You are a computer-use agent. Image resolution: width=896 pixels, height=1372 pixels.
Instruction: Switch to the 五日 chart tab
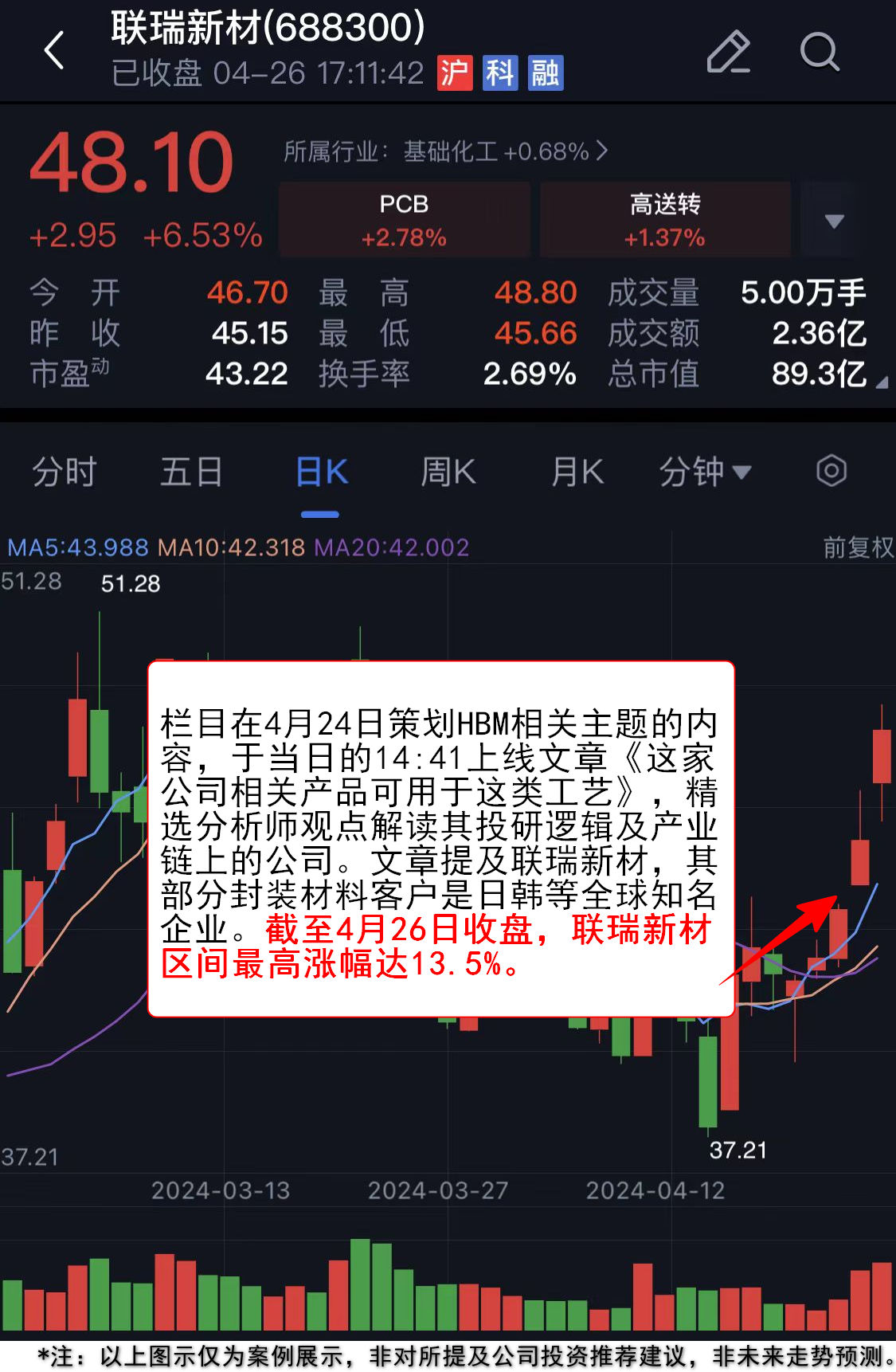[191, 472]
